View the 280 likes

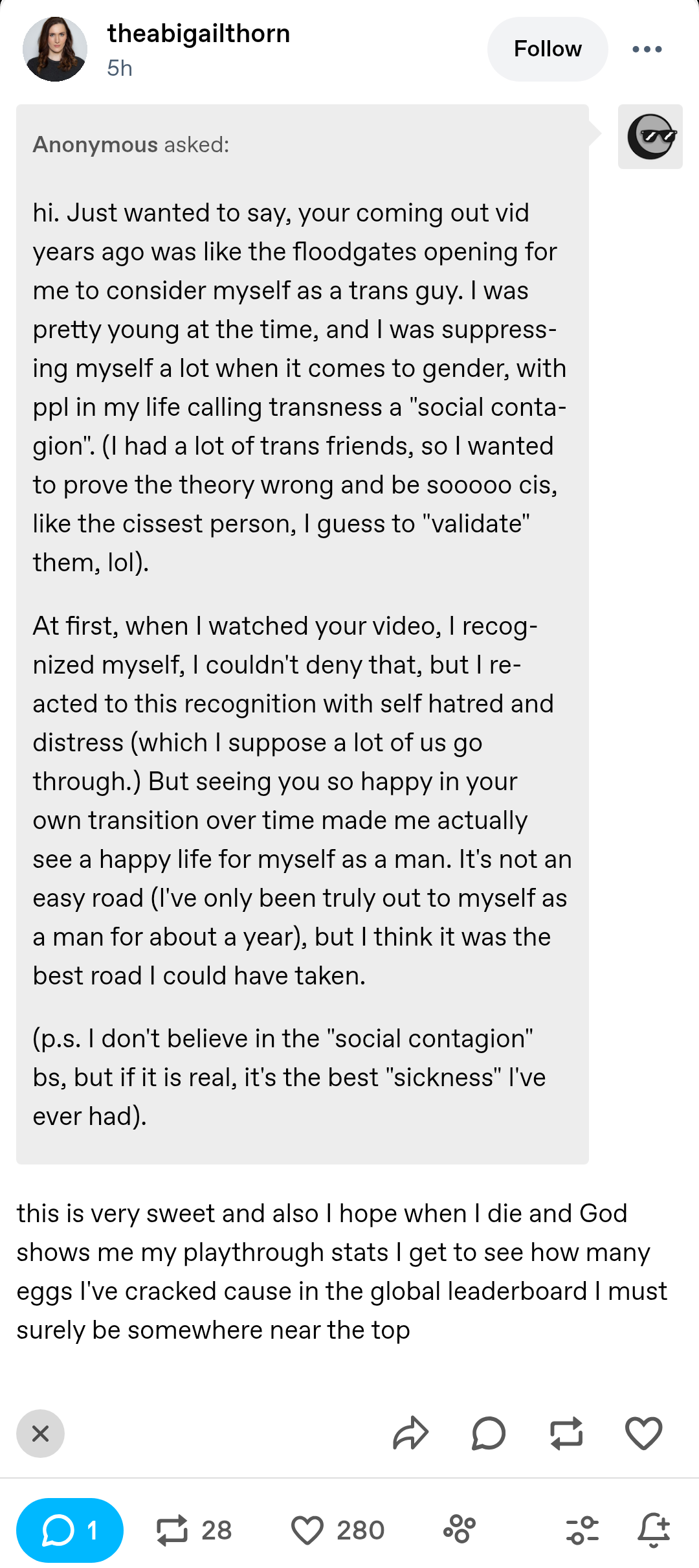tap(338, 1530)
